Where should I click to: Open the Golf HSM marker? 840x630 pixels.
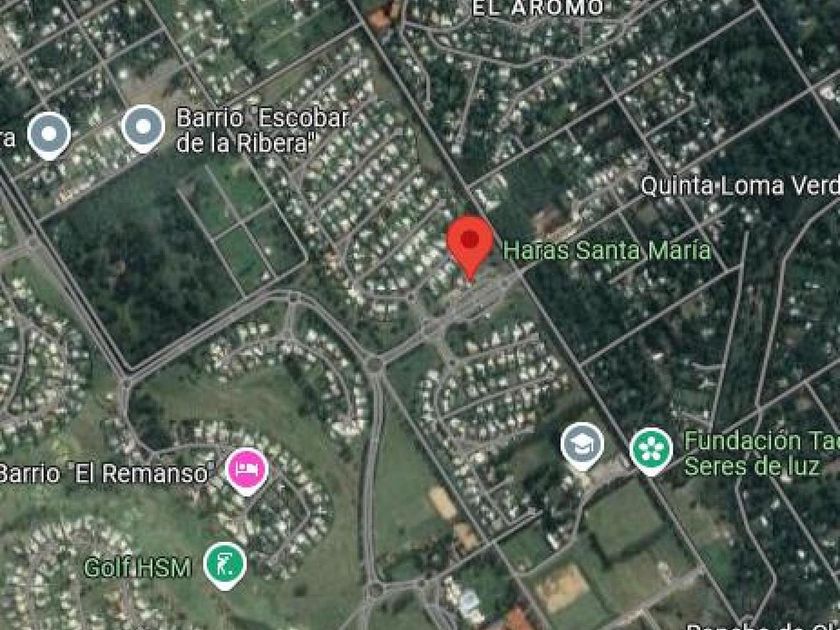tap(225, 566)
